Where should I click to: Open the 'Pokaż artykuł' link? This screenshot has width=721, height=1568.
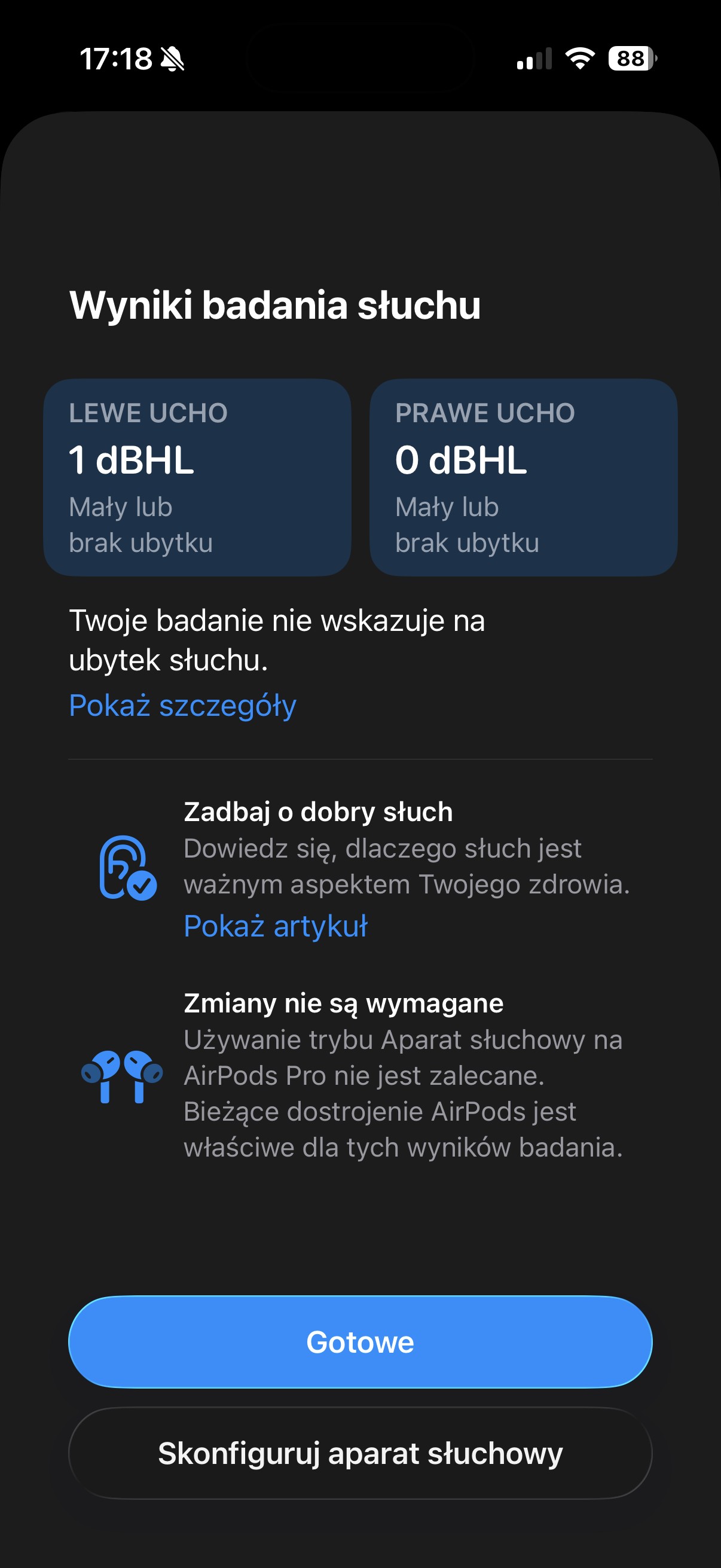point(276,926)
